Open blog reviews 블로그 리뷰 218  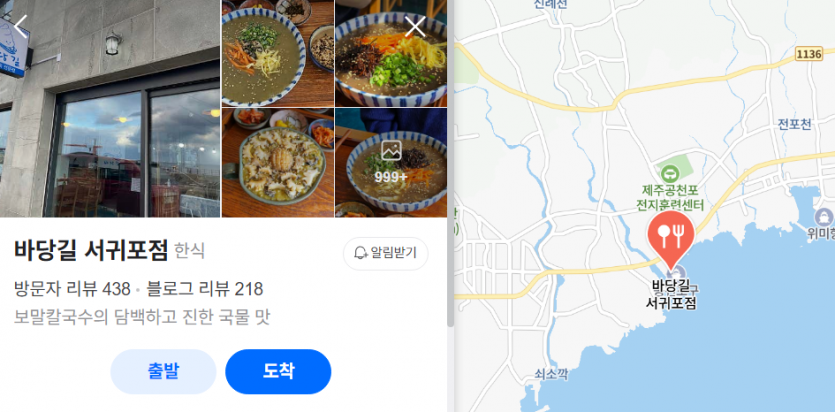coord(205,289)
